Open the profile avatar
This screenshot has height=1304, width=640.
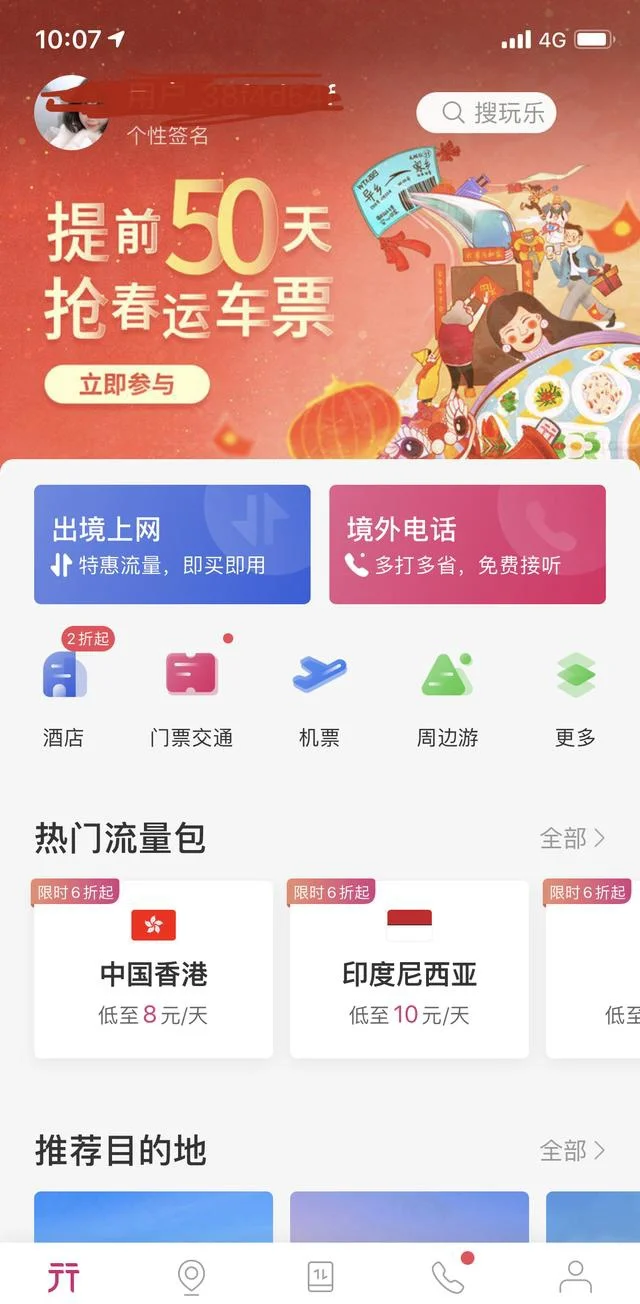tap(71, 112)
